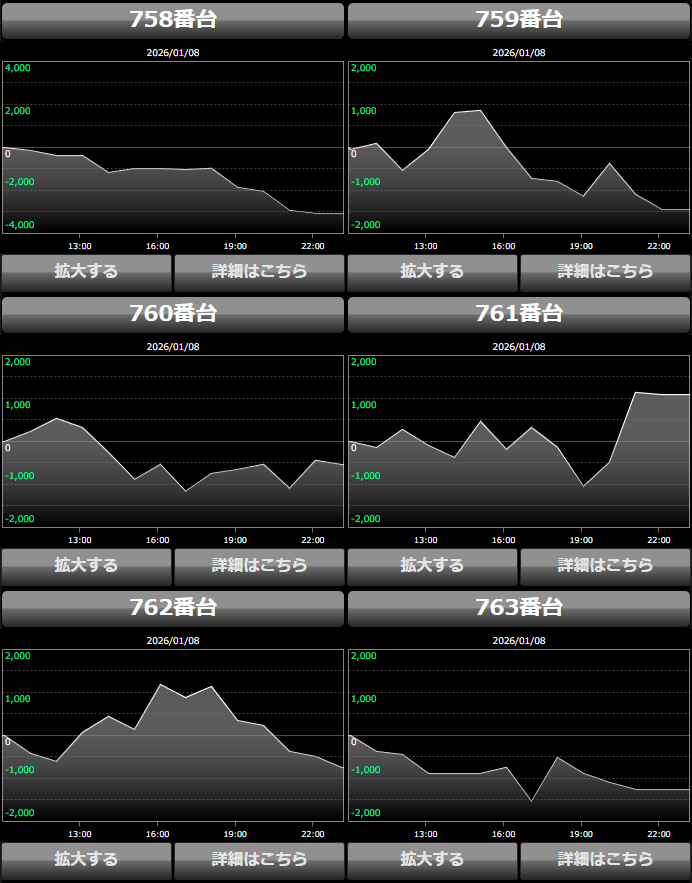Choose the 763番台 header bar
Viewport: 692px width, 883px height.
pyautogui.click(x=519, y=608)
